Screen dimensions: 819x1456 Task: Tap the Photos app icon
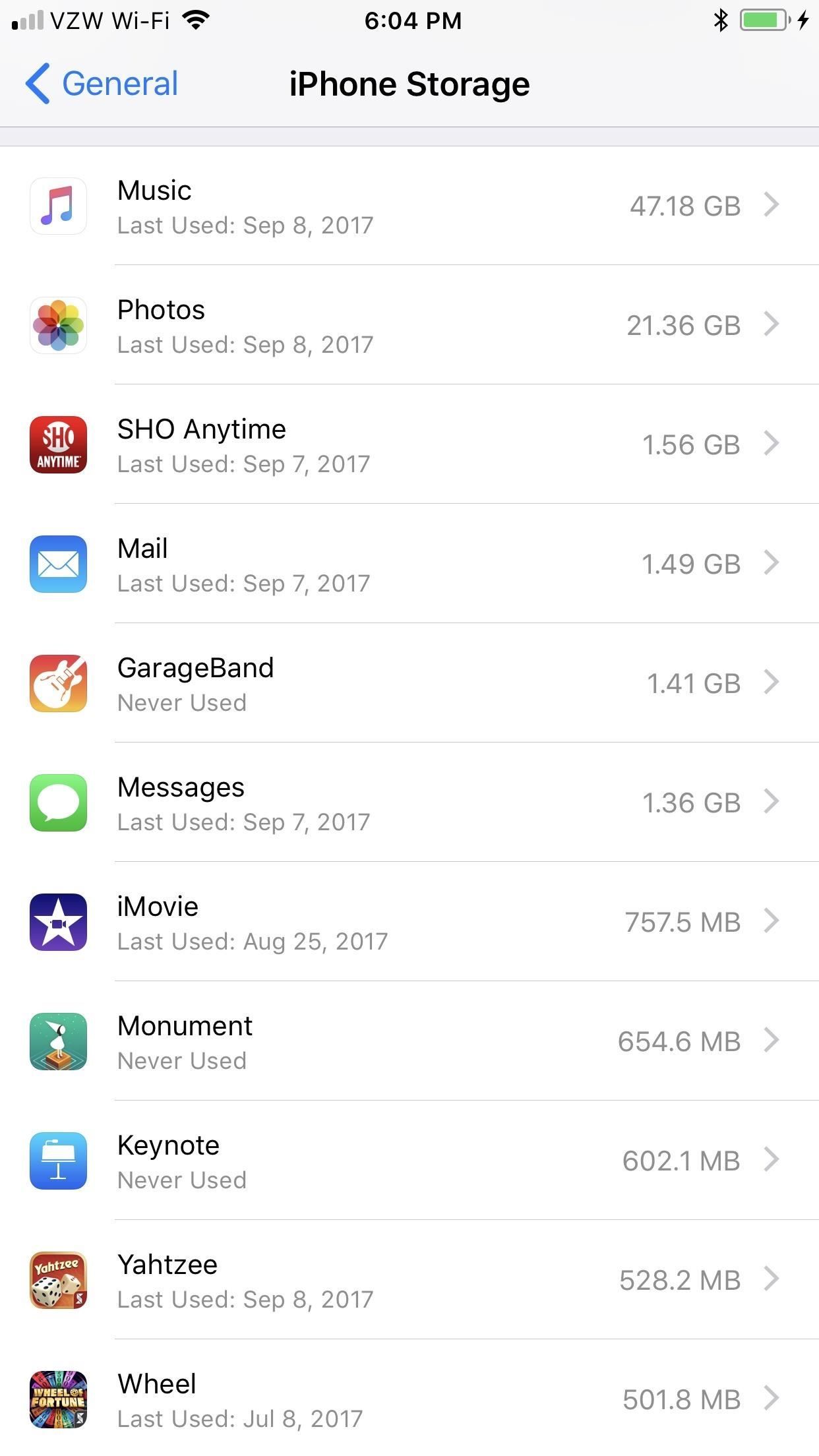click(x=58, y=325)
